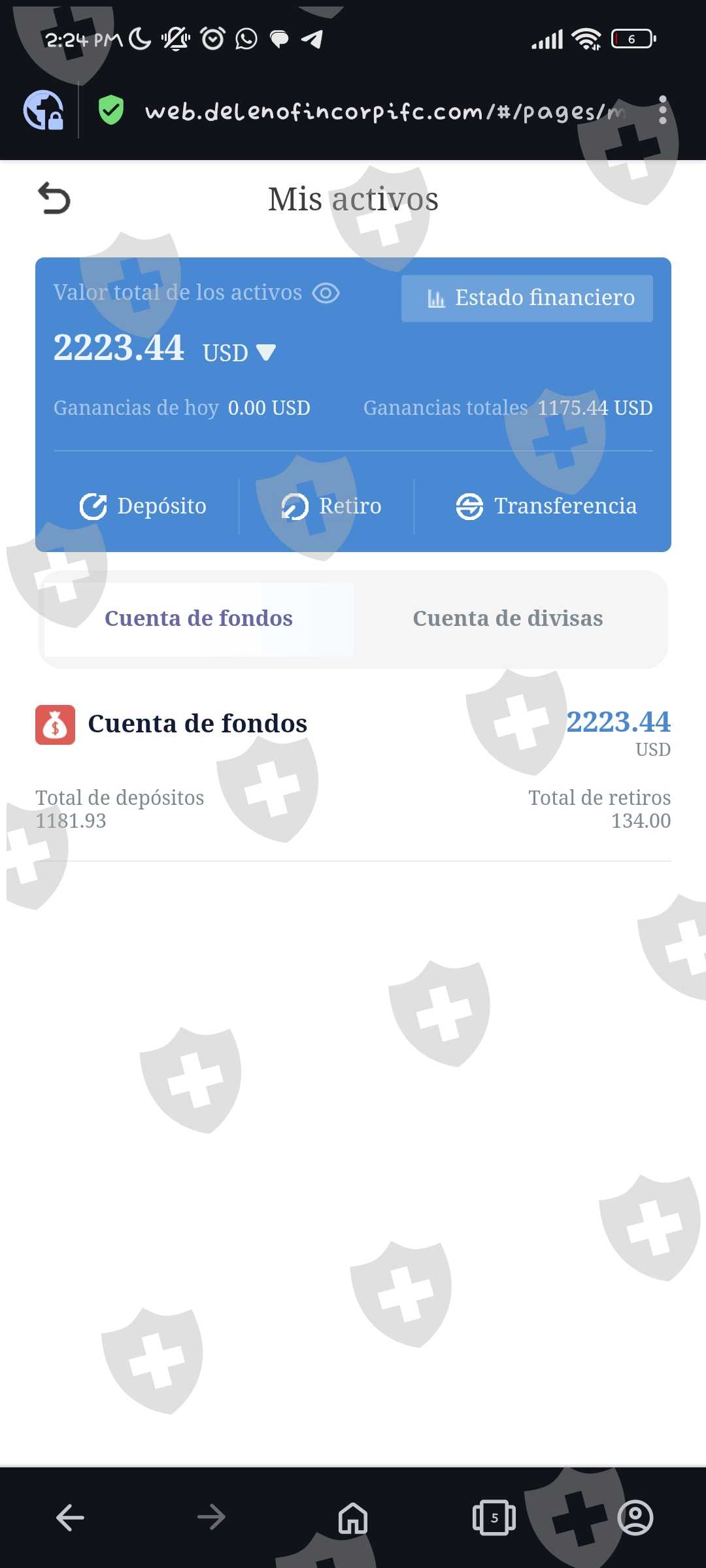Screen dimensions: 706x1568
Task: Go back using the page's return arrow
Action: point(54,199)
